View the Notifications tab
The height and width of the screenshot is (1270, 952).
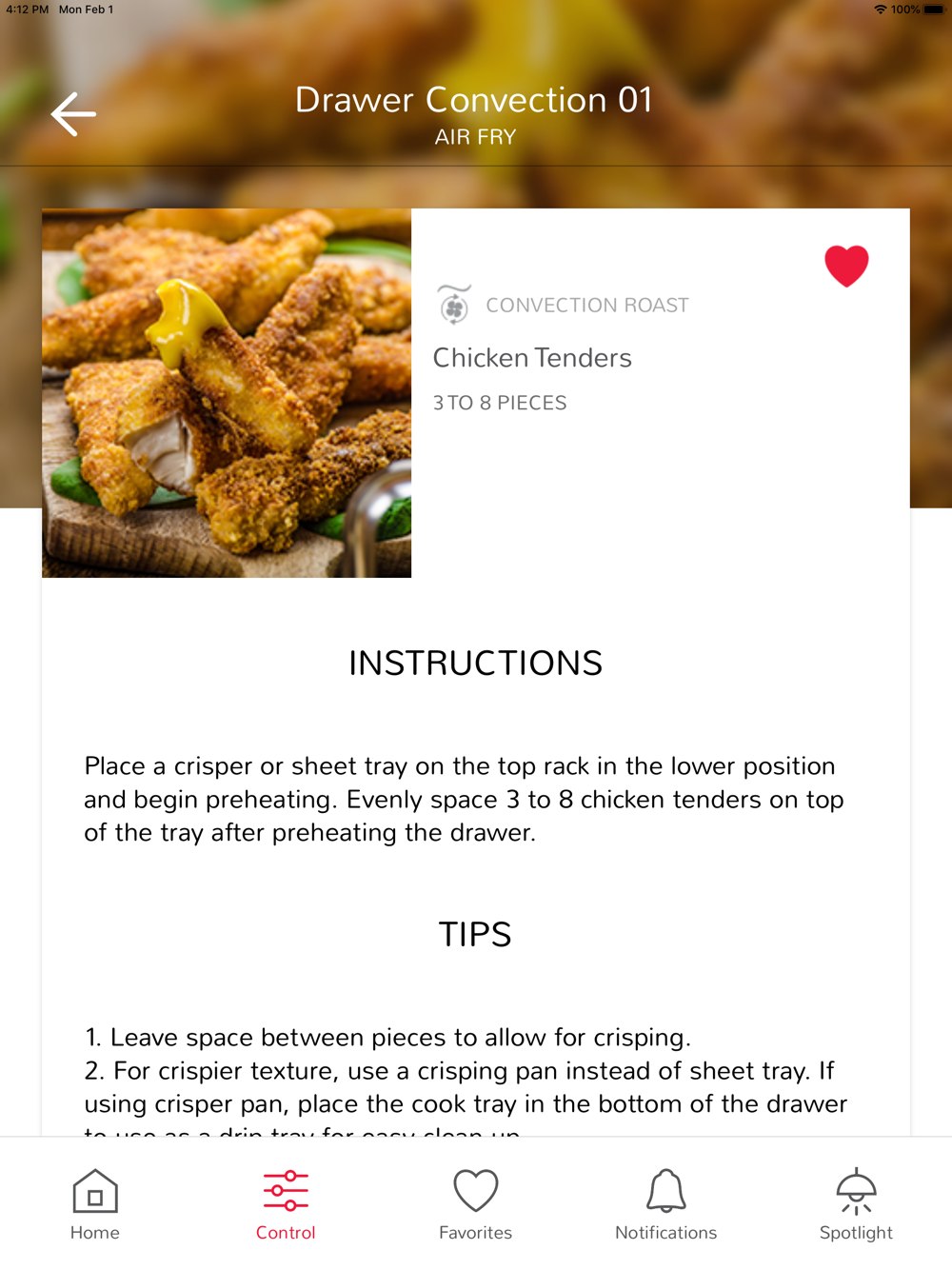(x=665, y=1204)
